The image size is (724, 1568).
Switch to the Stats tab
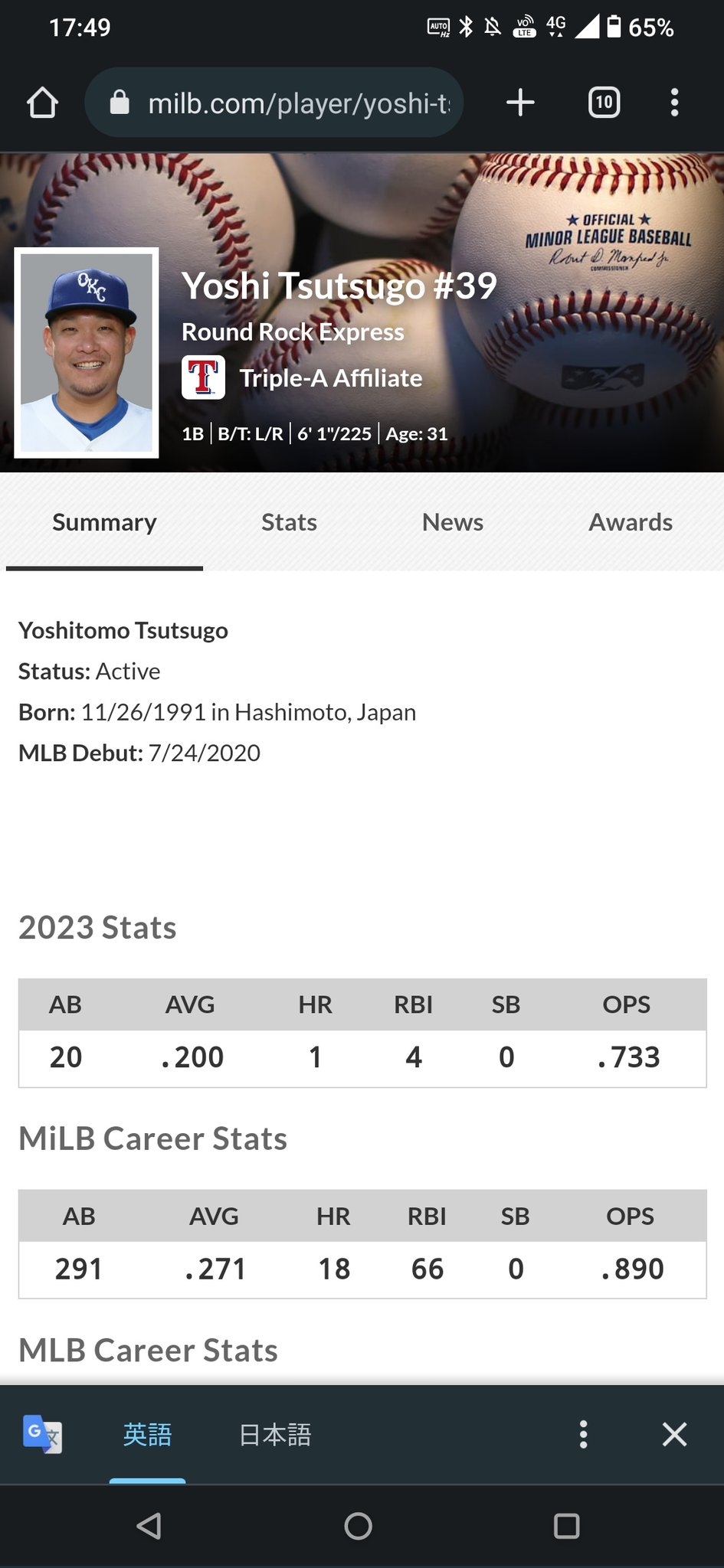(x=289, y=522)
